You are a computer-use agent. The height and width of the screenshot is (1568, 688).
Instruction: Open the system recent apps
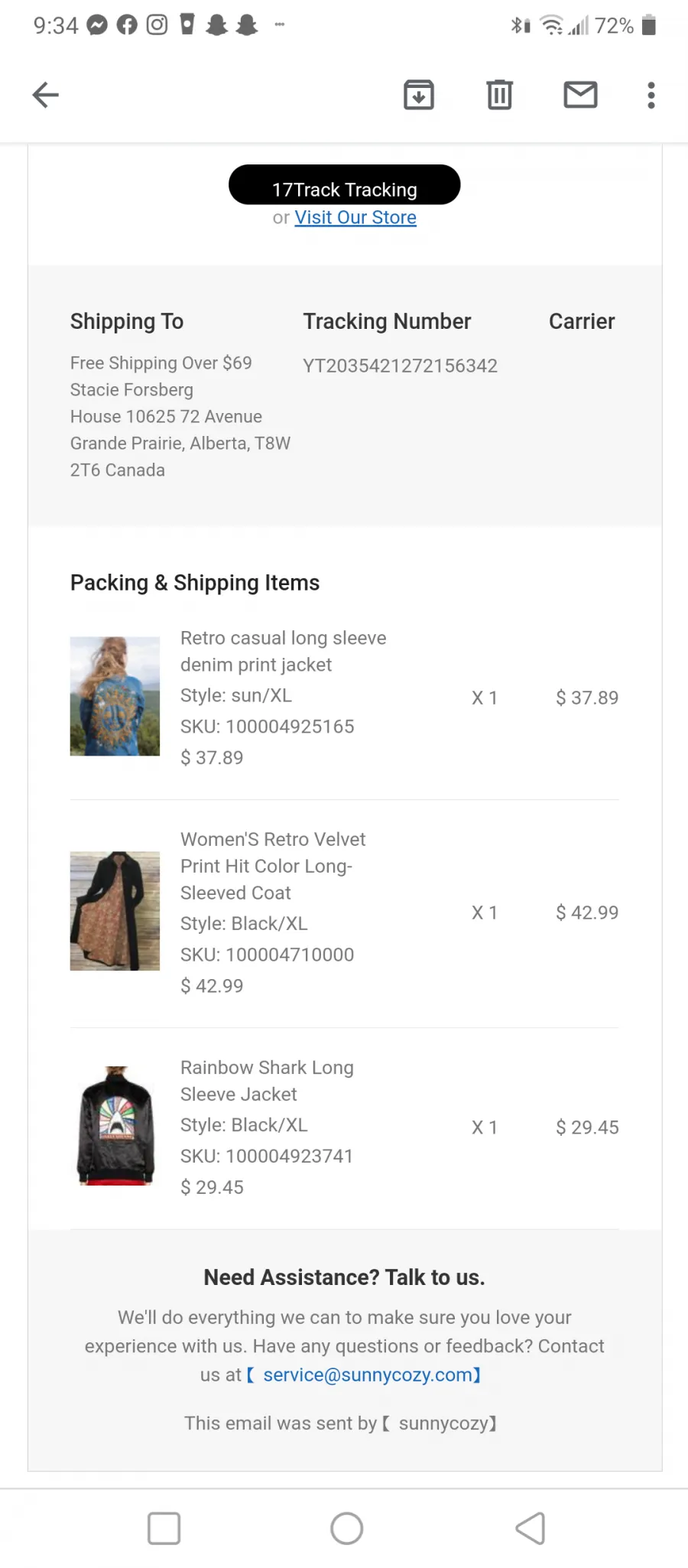[164, 1528]
